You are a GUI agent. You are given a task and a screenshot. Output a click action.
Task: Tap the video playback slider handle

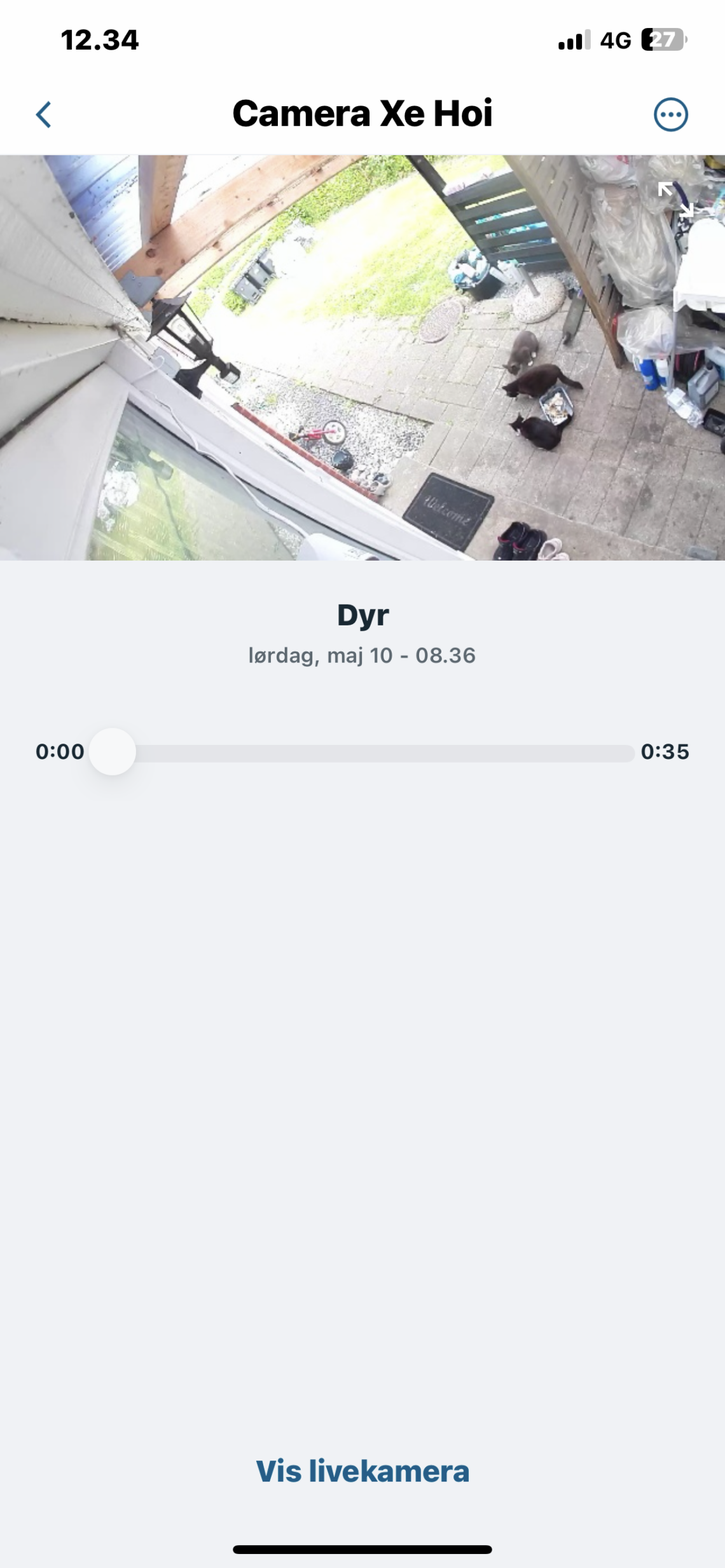click(x=113, y=752)
